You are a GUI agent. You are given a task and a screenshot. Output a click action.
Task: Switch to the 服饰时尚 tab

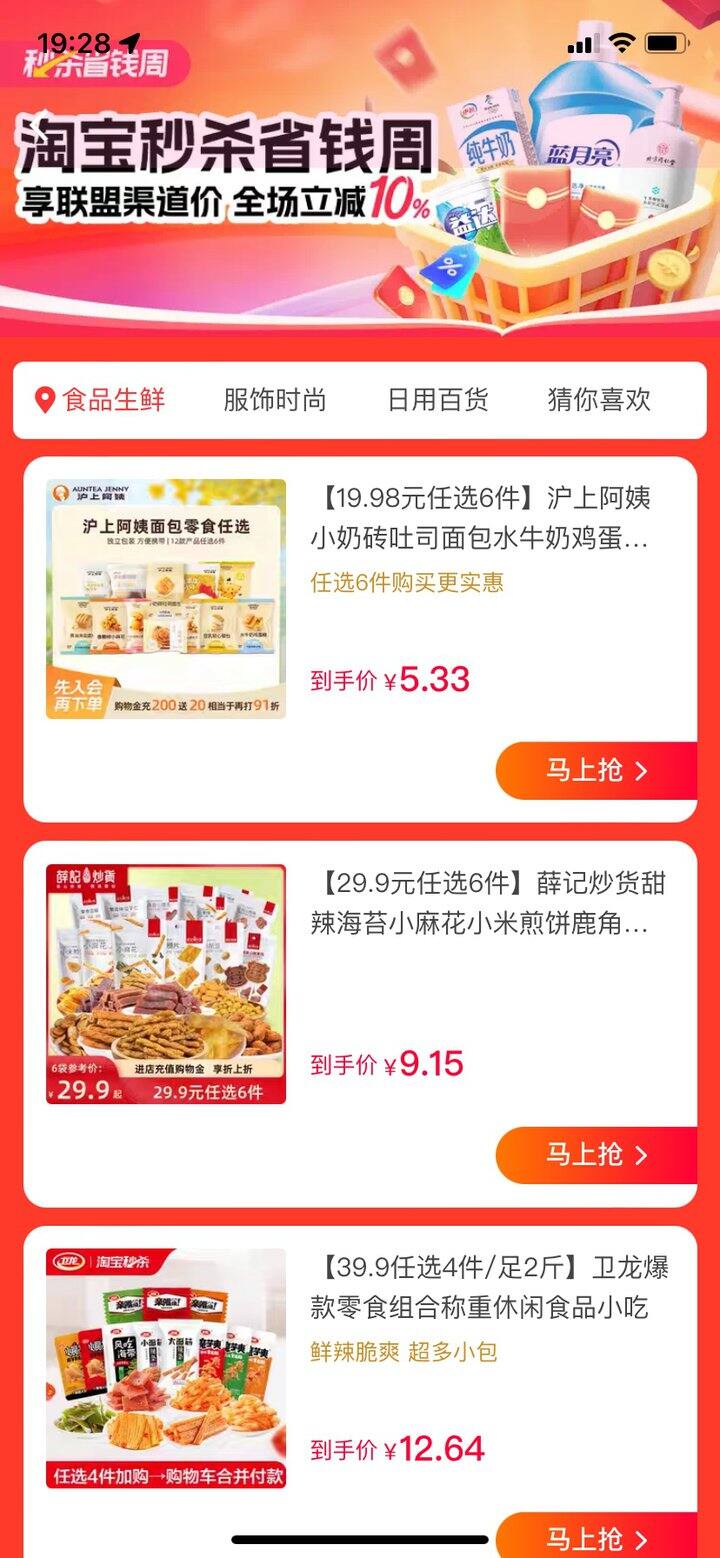[275, 400]
